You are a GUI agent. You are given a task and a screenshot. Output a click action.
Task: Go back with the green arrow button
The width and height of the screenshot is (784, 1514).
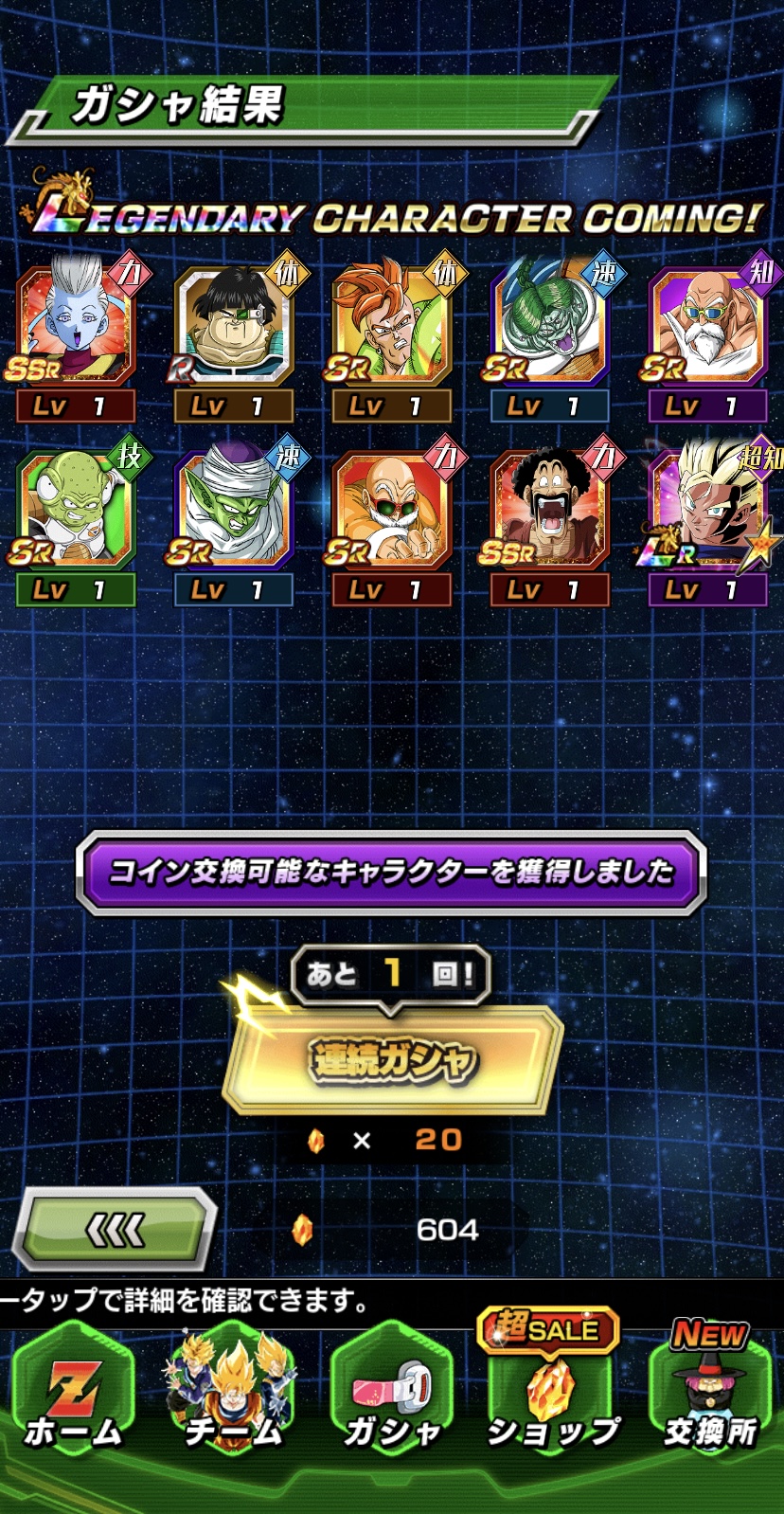pyautogui.click(x=116, y=1230)
